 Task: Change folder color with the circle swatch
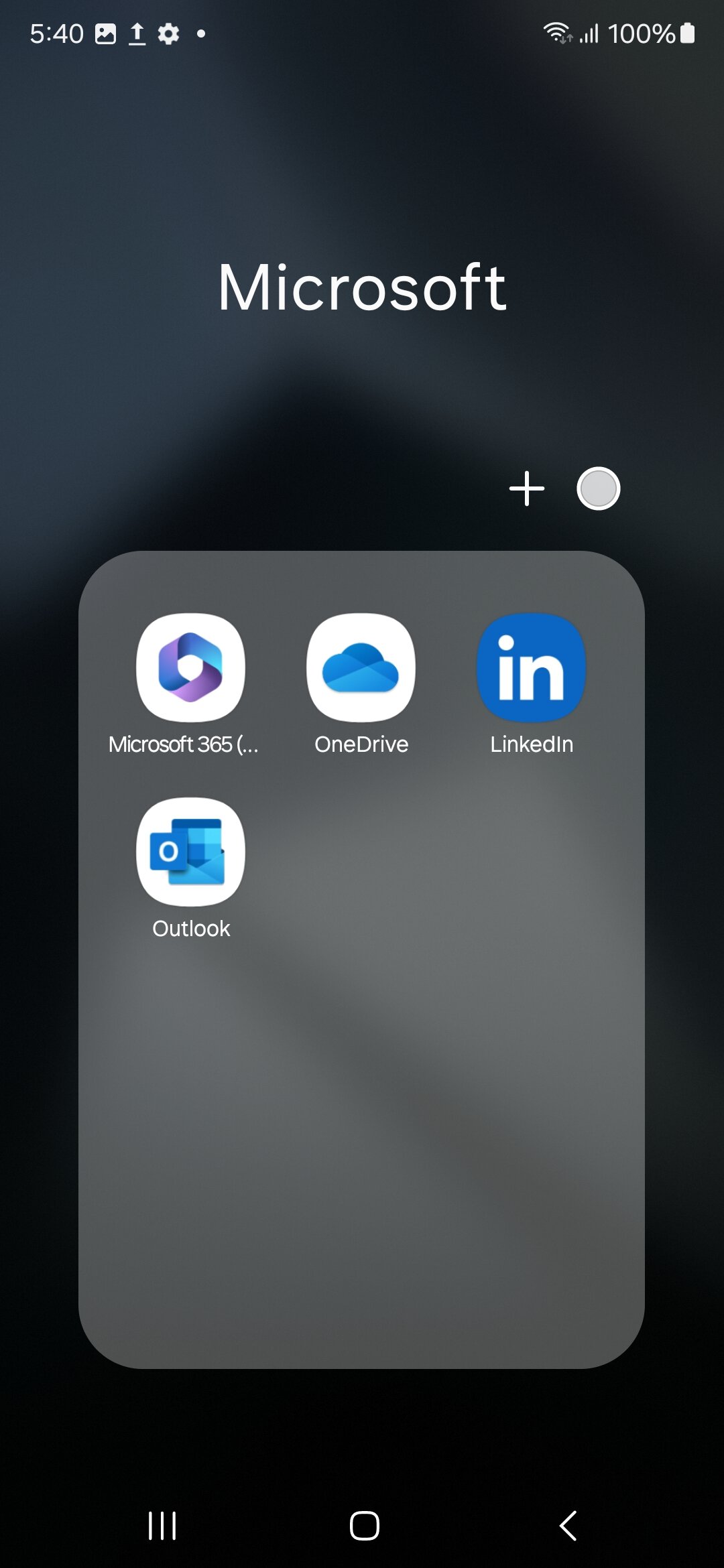598,488
